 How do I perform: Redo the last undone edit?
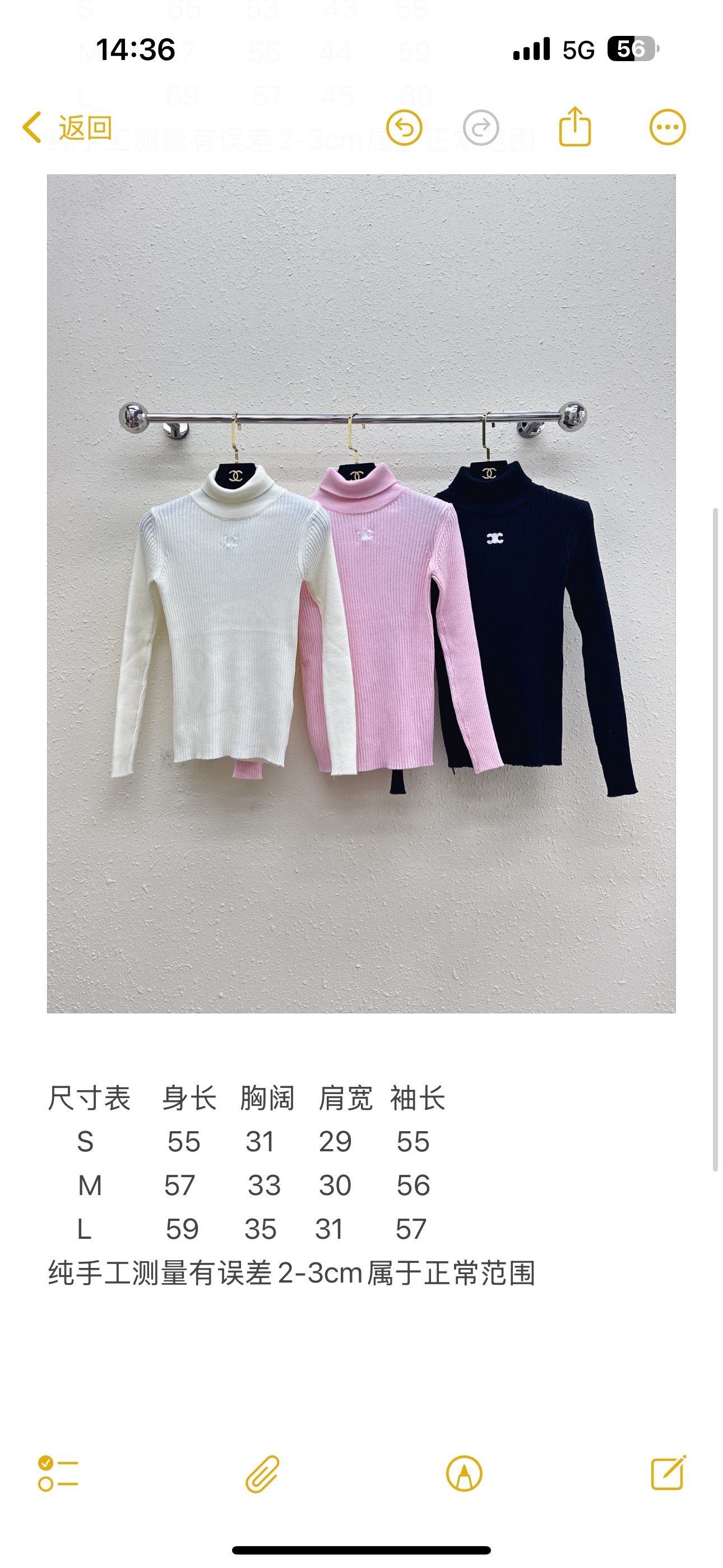point(481,128)
